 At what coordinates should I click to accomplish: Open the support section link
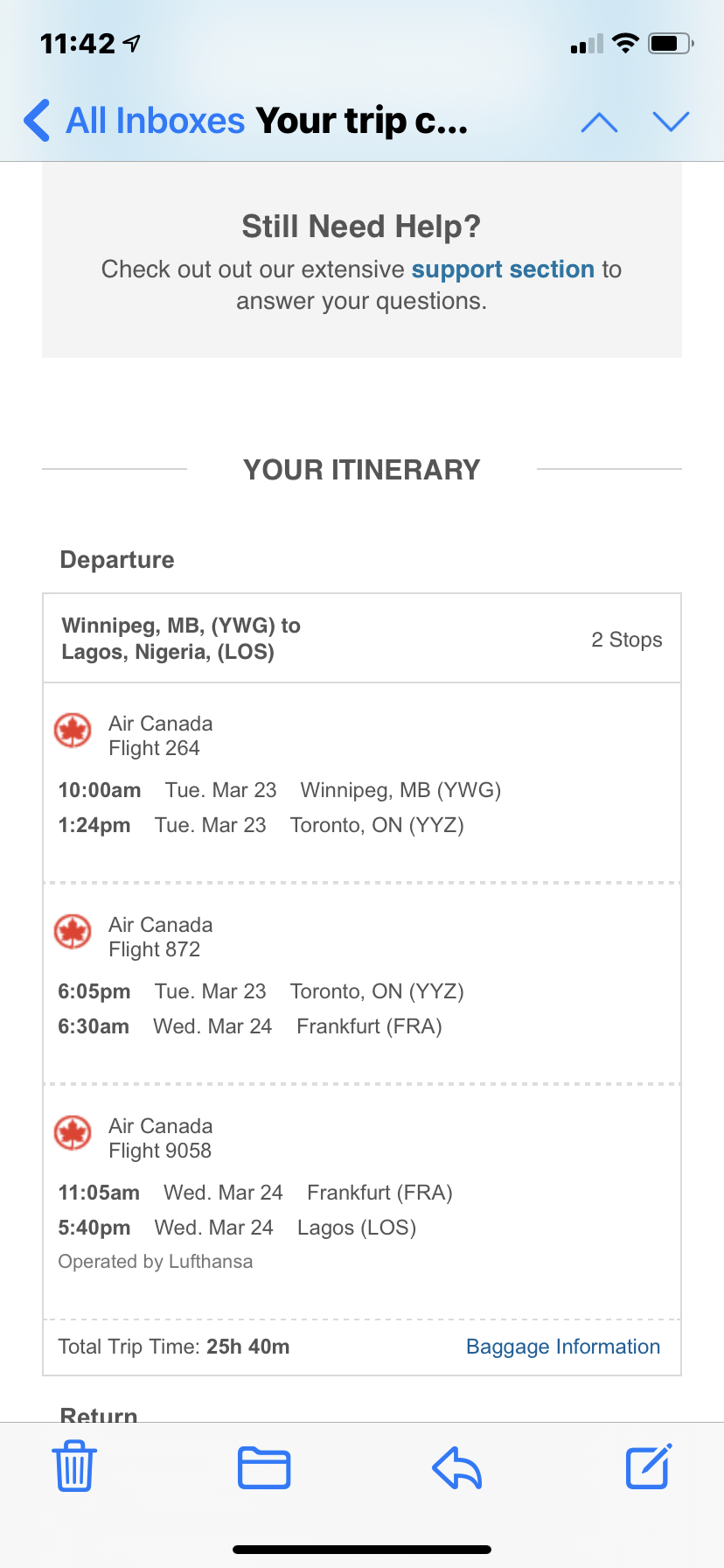click(502, 269)
